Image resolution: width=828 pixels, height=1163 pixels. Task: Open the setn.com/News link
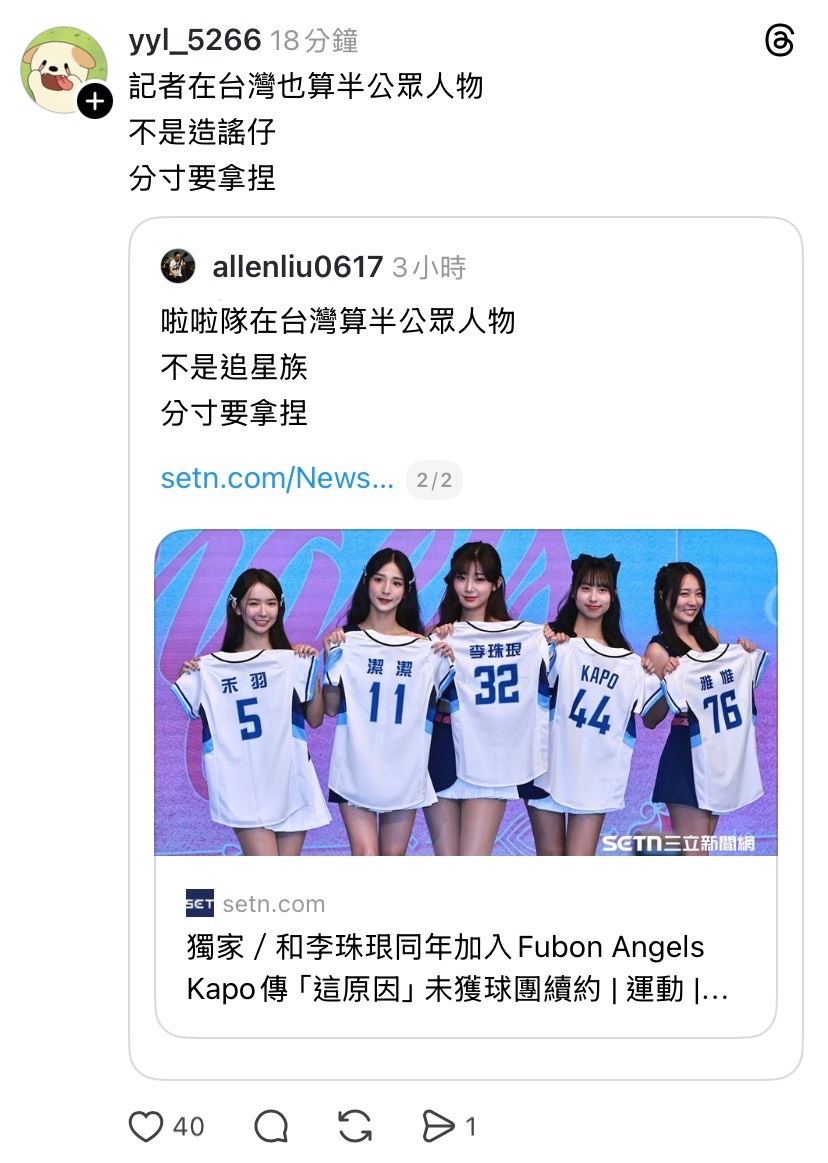click(x=277, y=478)
